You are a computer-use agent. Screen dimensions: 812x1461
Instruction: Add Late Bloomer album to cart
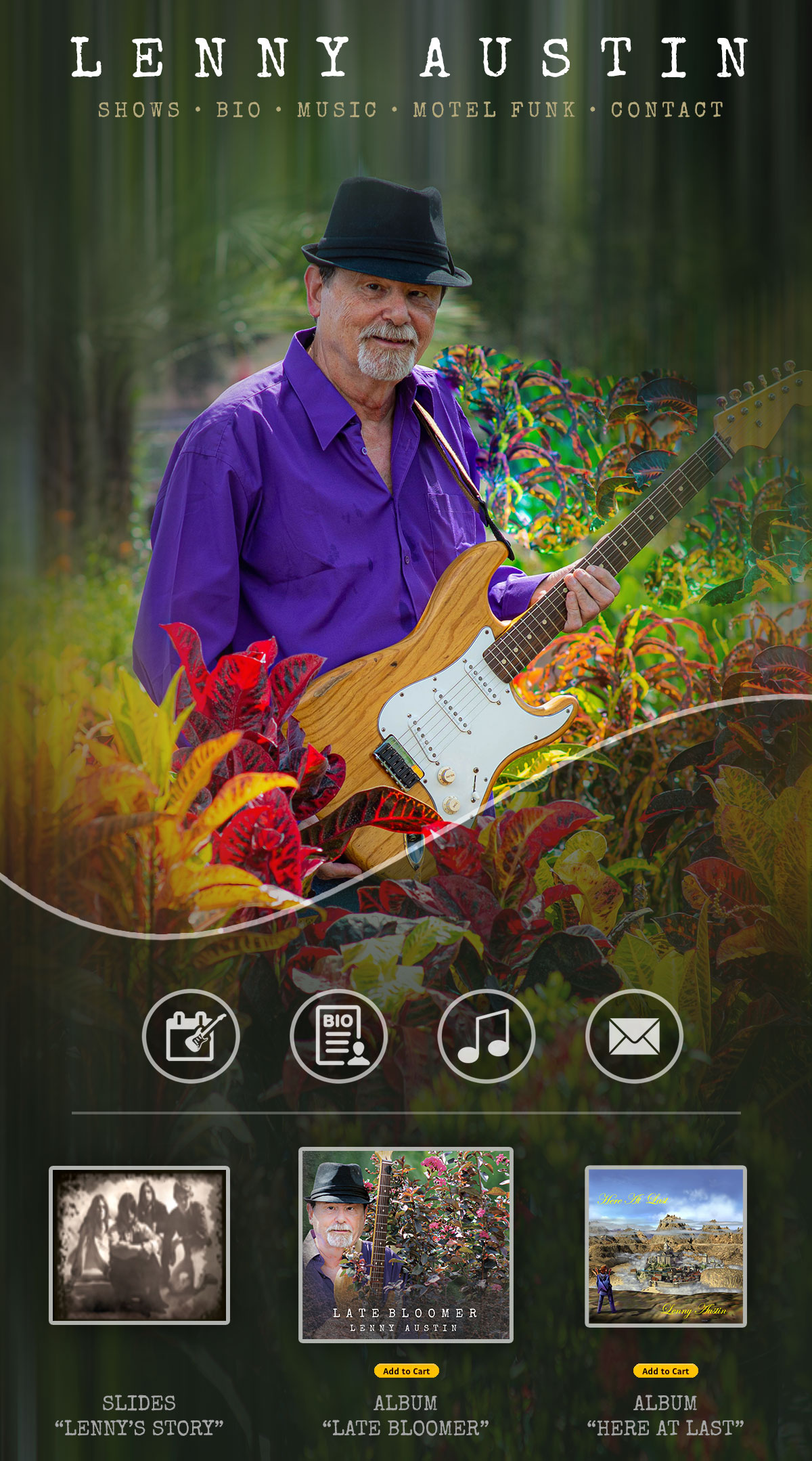pos(406,1371)
